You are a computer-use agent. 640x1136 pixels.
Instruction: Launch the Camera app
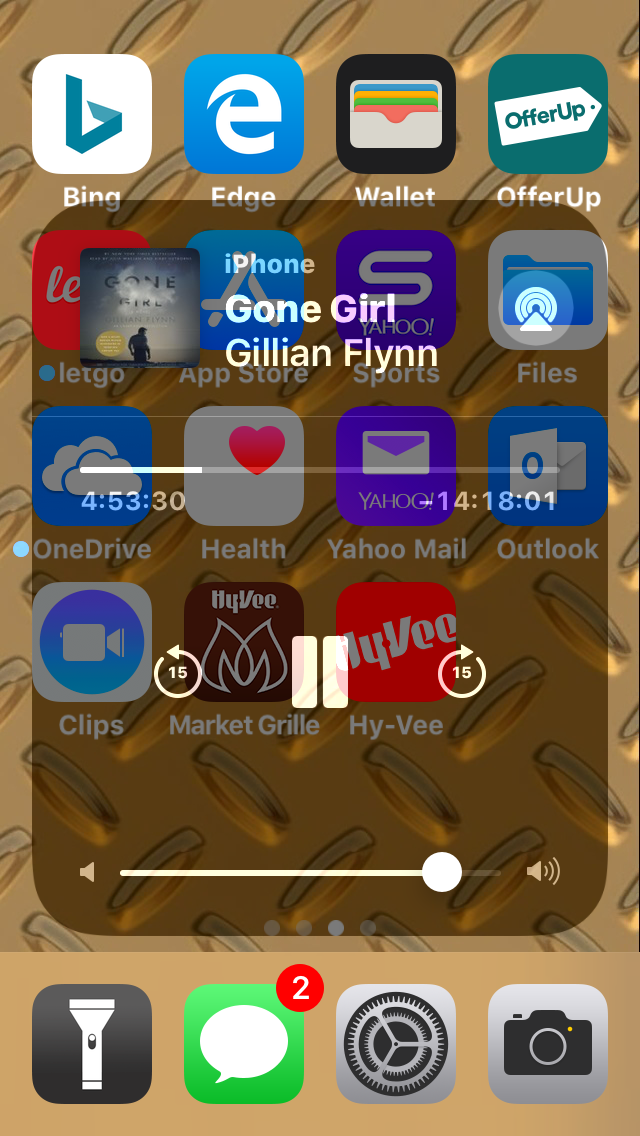click(548, 1043)
